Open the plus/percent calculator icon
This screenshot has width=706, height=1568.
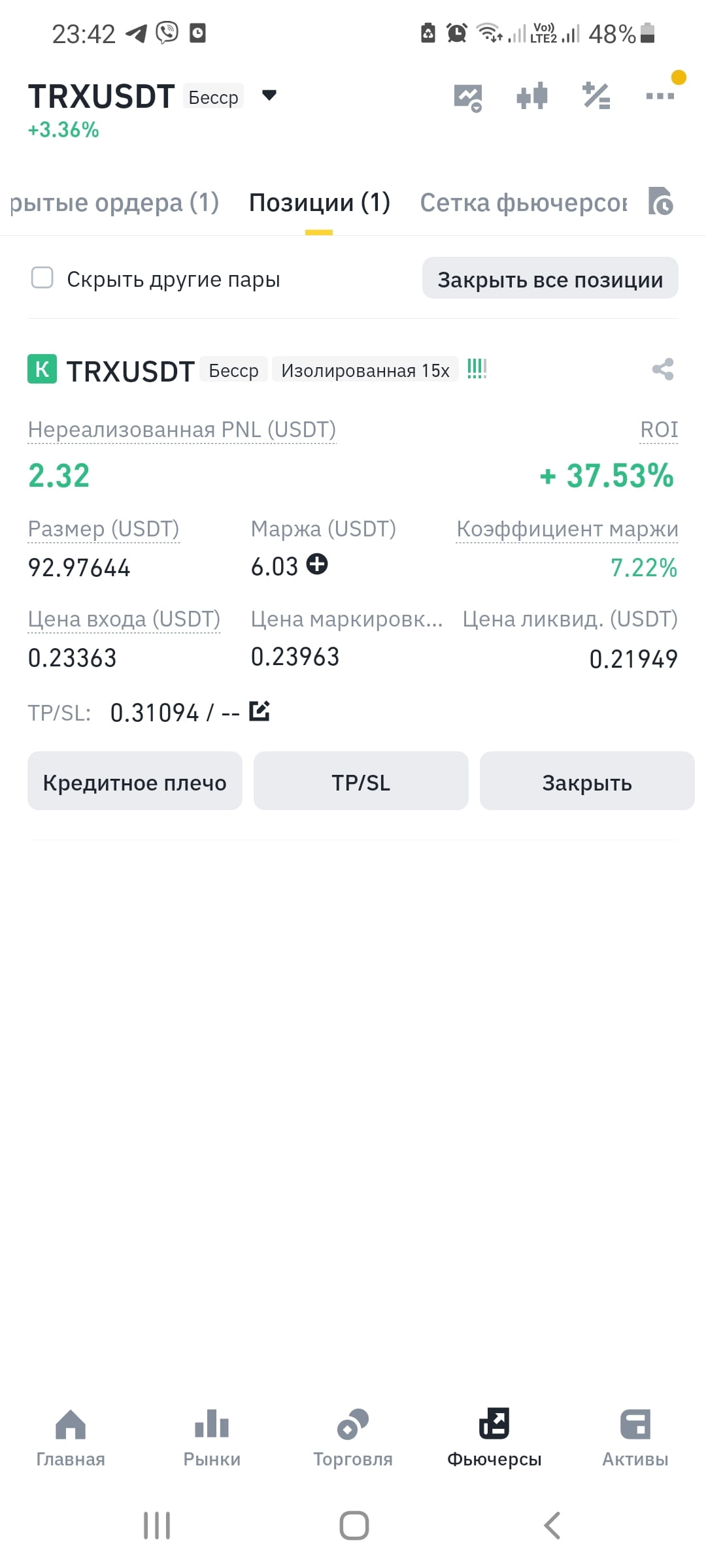596,96
